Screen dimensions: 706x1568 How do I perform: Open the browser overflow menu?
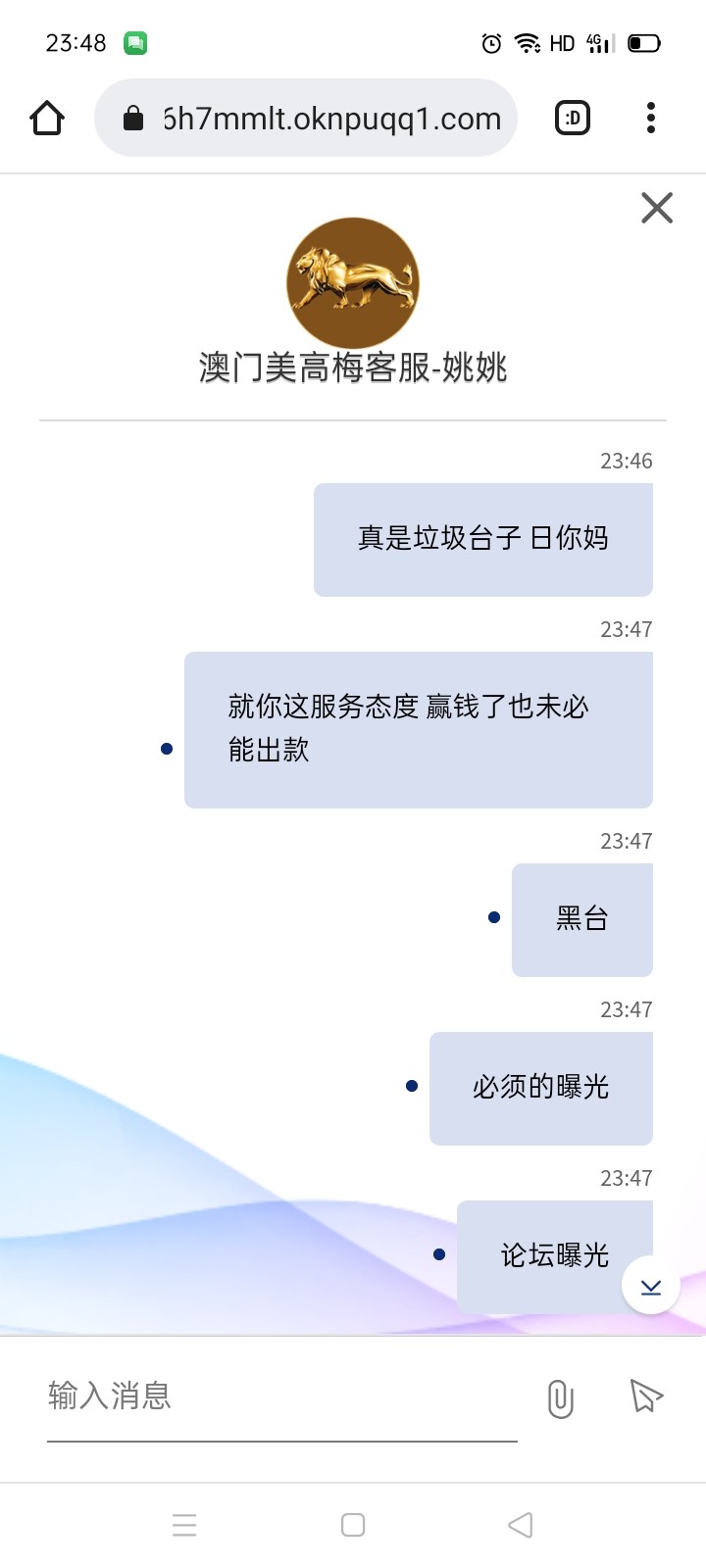(x=650, y=119)
